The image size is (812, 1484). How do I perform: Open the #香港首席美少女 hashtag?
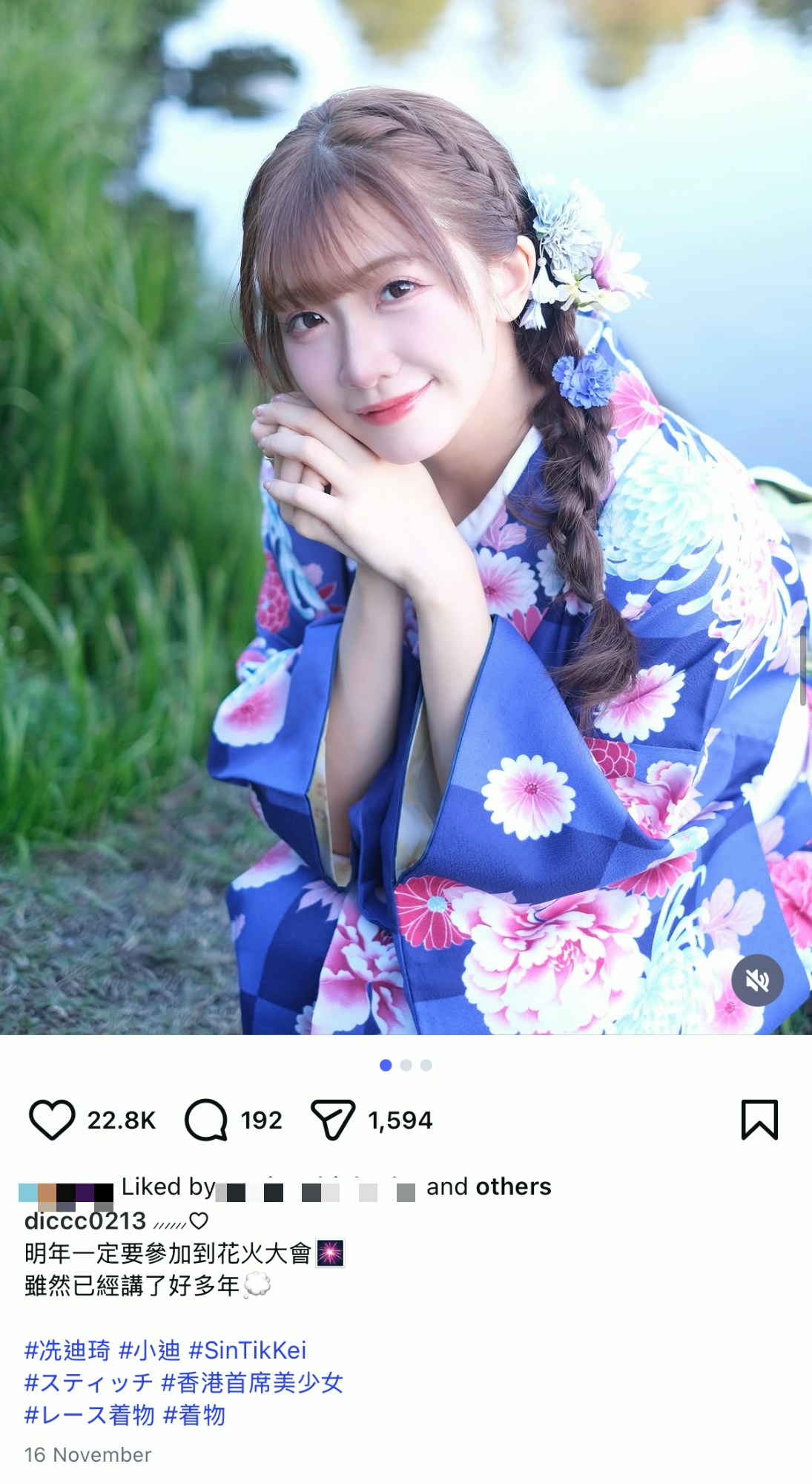pos(252,1383)
